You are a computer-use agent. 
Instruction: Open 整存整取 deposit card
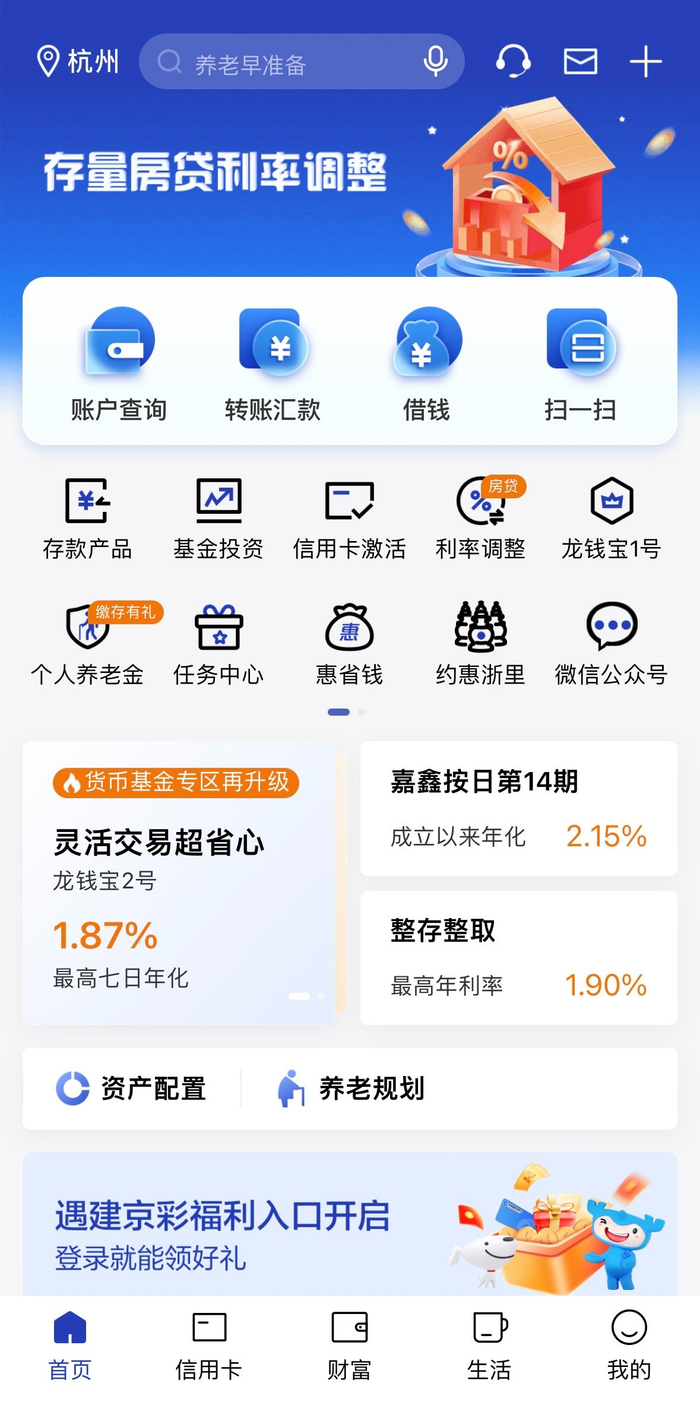pyautogui.click(x=518, y=957)
